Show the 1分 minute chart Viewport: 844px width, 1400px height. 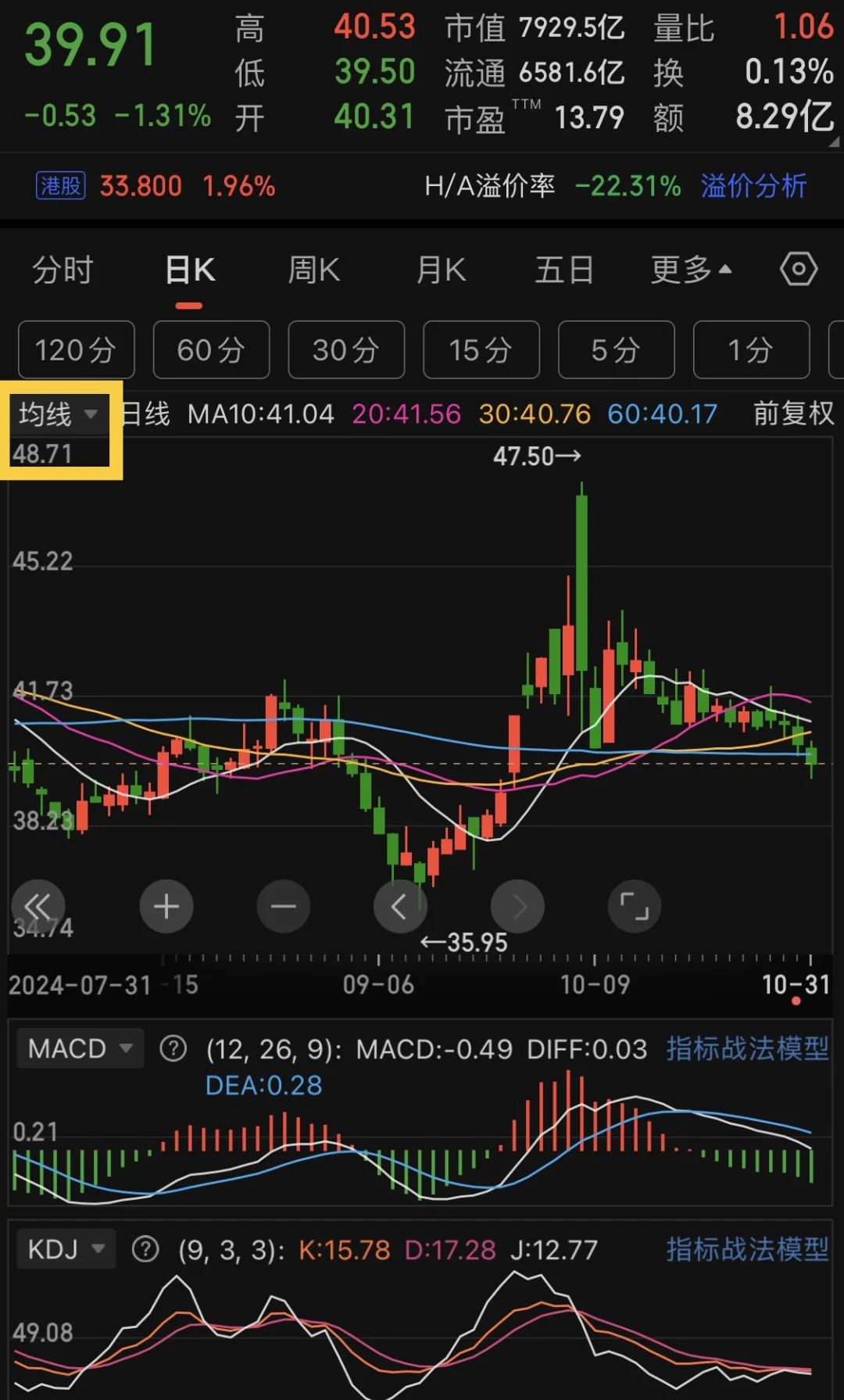(x=750, y=350)
